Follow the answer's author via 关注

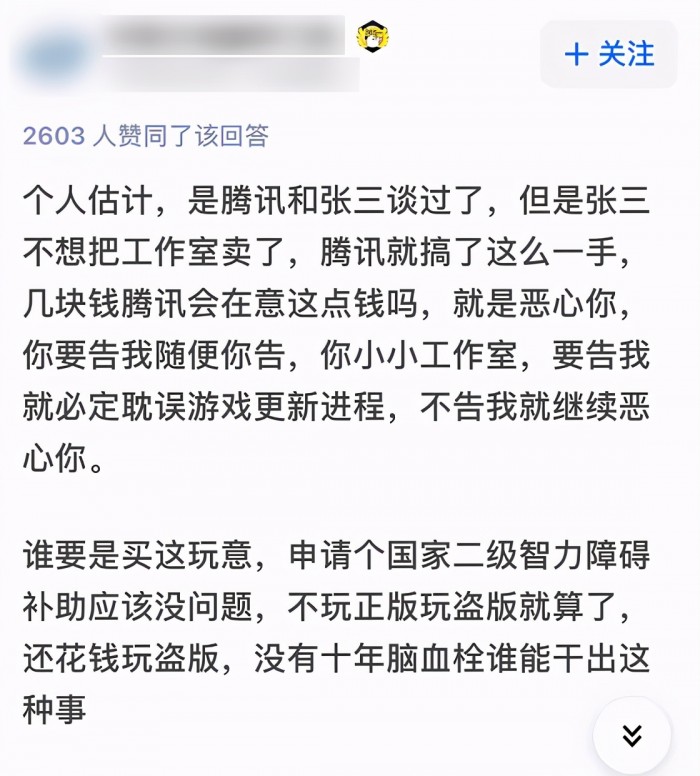[610, 53]
